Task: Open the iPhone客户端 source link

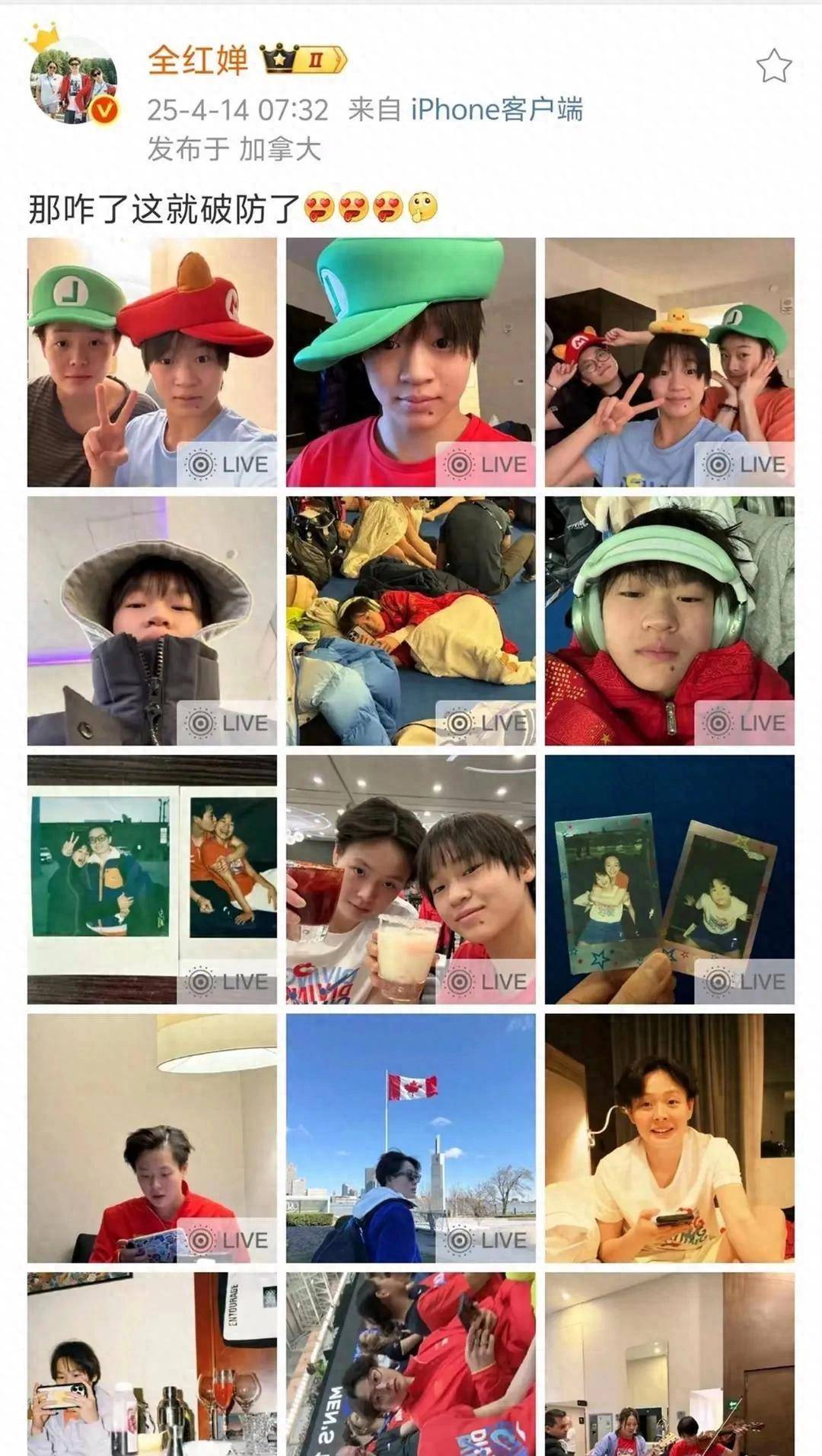Action: coord(496,110)
